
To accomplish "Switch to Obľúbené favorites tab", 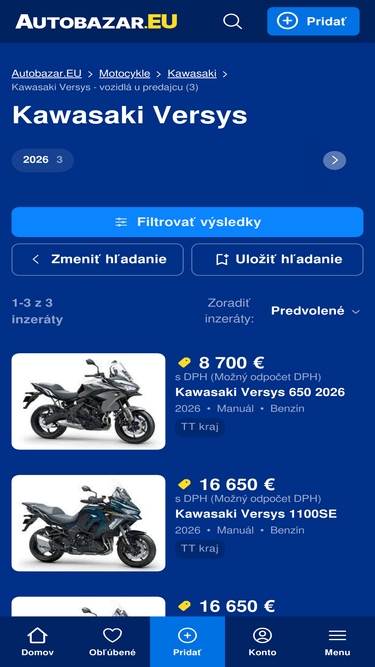I will click(113, 642).
